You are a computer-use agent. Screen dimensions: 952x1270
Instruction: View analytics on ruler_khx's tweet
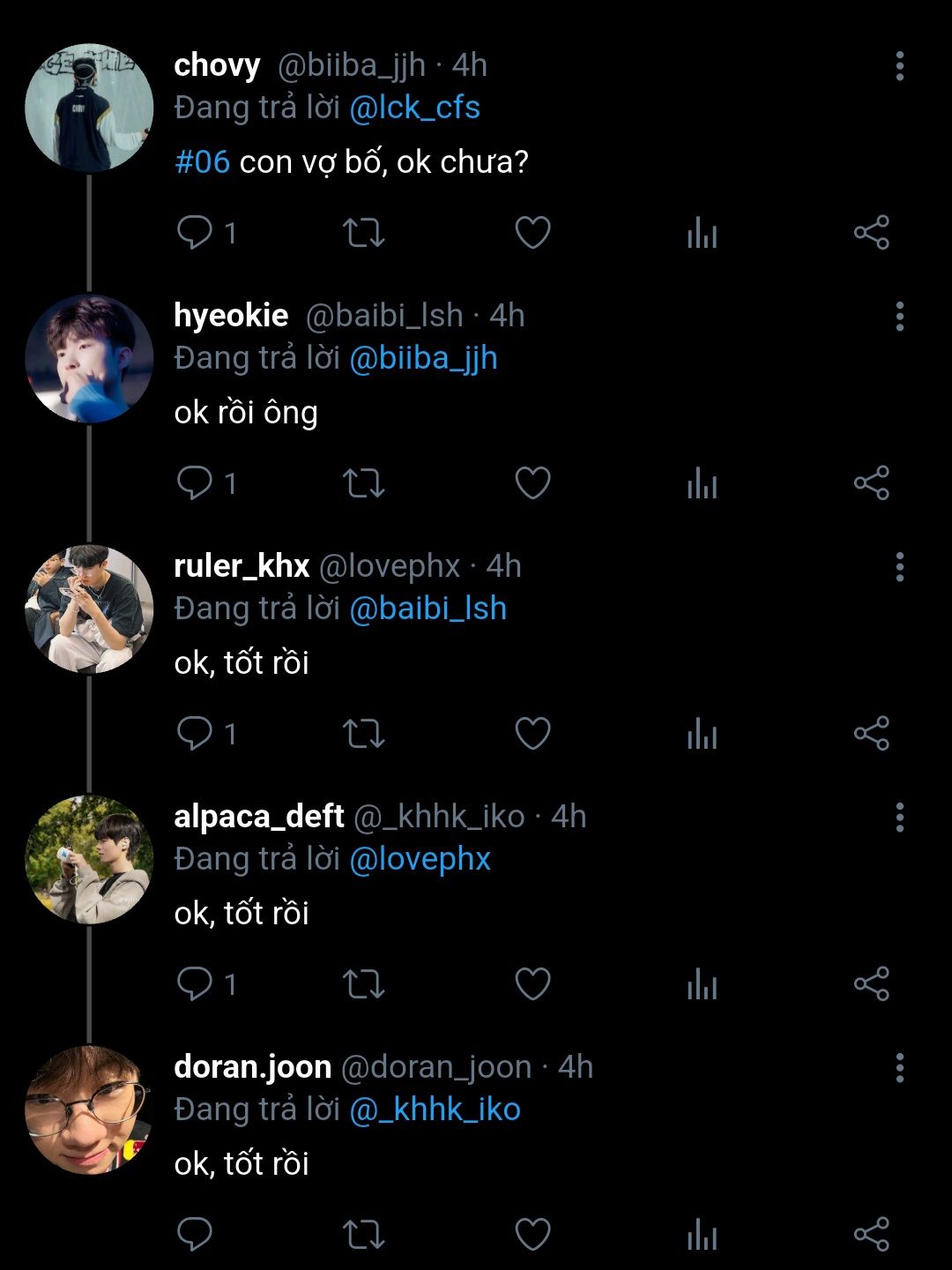(x=702, y=734)
